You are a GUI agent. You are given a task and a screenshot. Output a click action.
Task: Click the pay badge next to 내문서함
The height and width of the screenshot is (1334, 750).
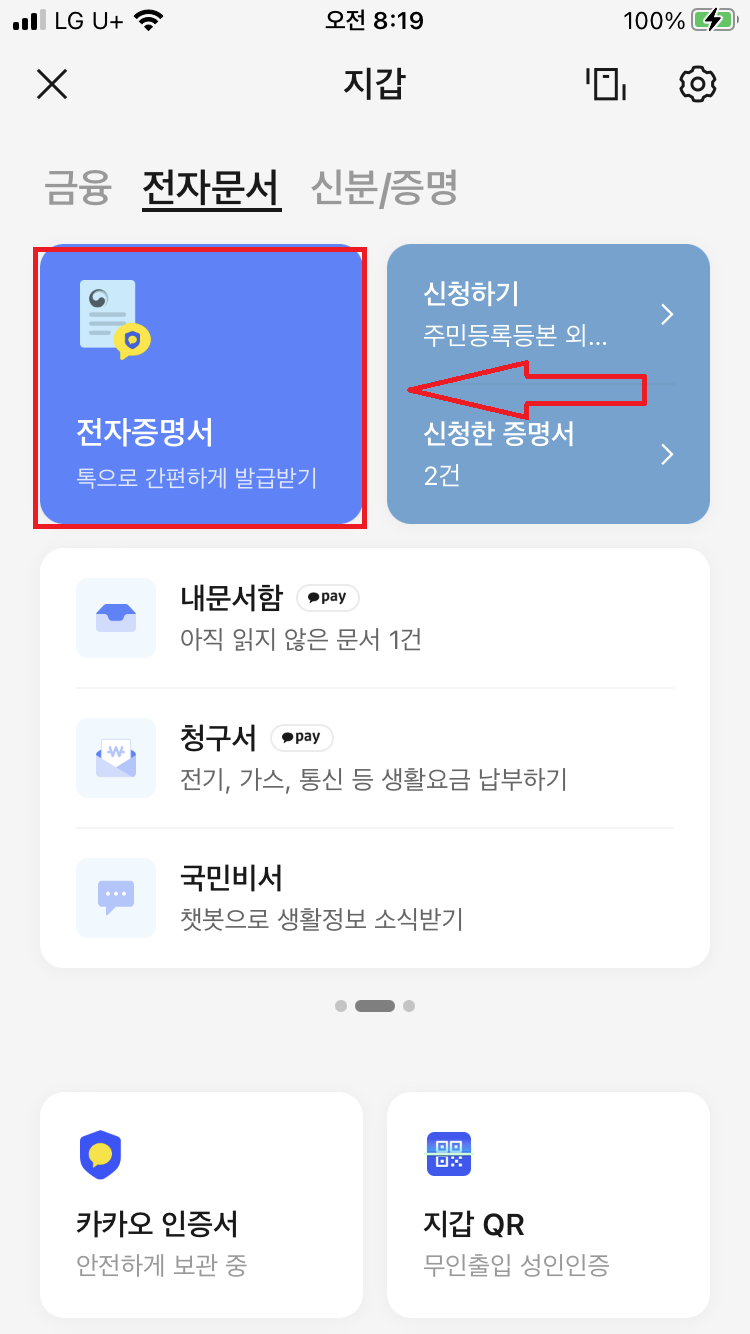tap(327, 597)
